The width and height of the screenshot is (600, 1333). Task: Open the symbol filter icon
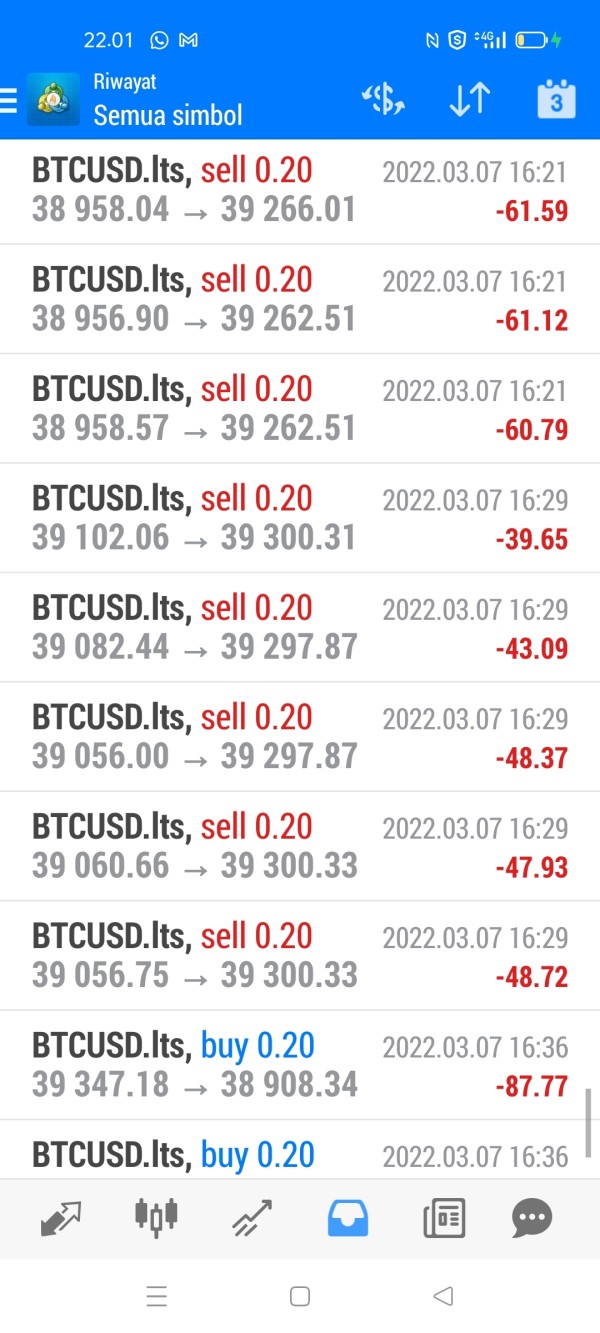coord(382,99)
